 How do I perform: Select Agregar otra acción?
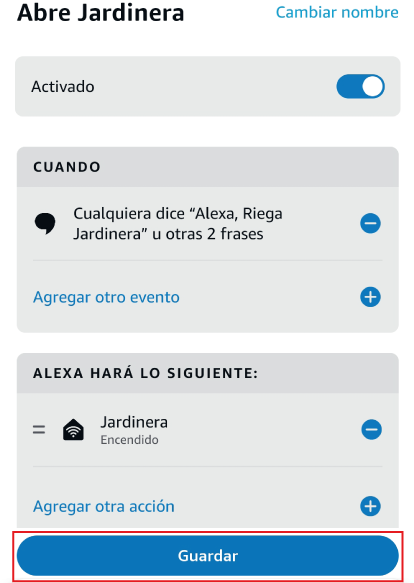[104, 506]
